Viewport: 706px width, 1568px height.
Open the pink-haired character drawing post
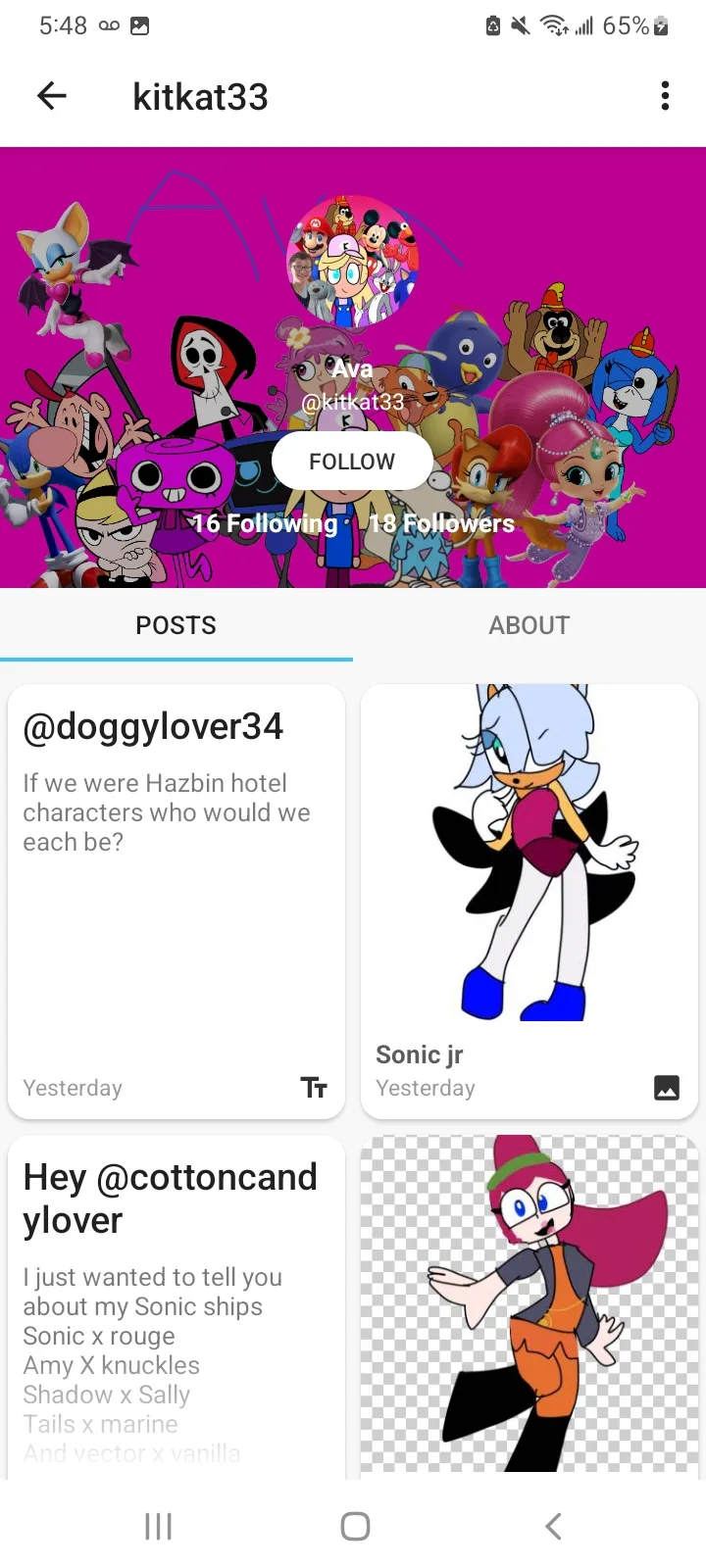coord(529,1303)
